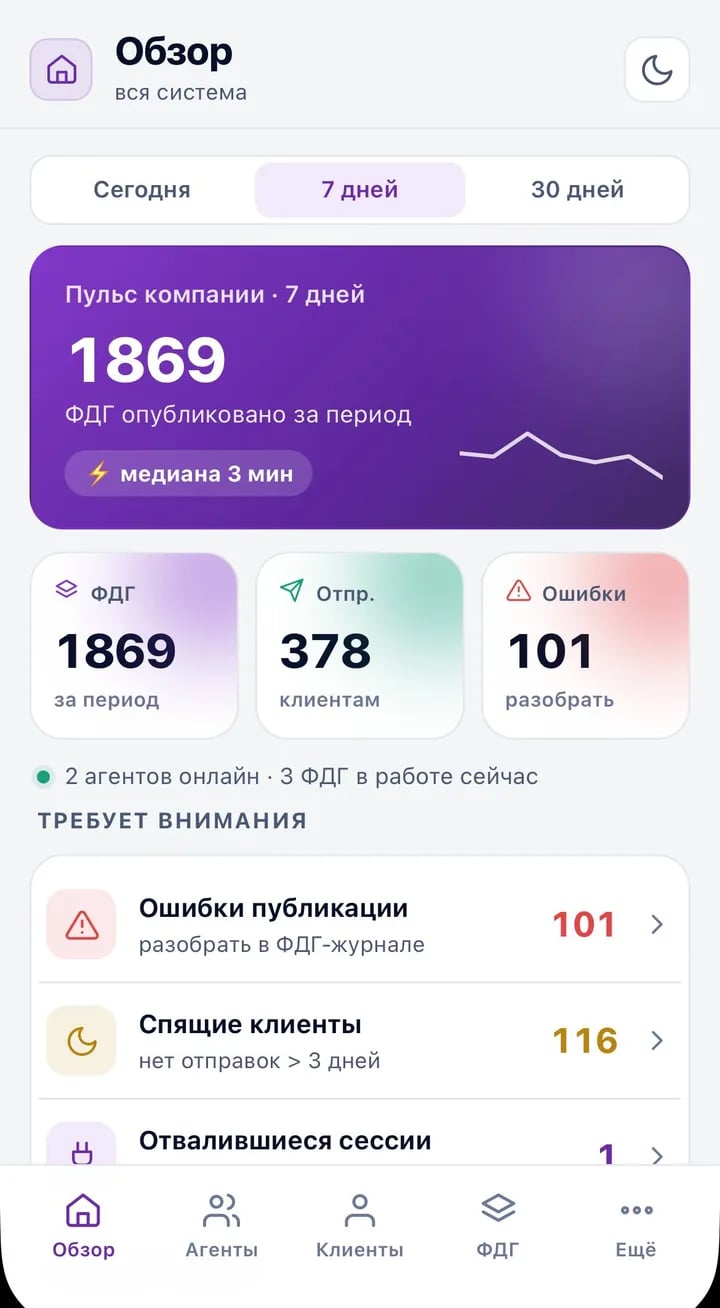Open the ФДГ tab
Image resolution: width=720 pixels, height=1308 pixels.
(498, 1226)
